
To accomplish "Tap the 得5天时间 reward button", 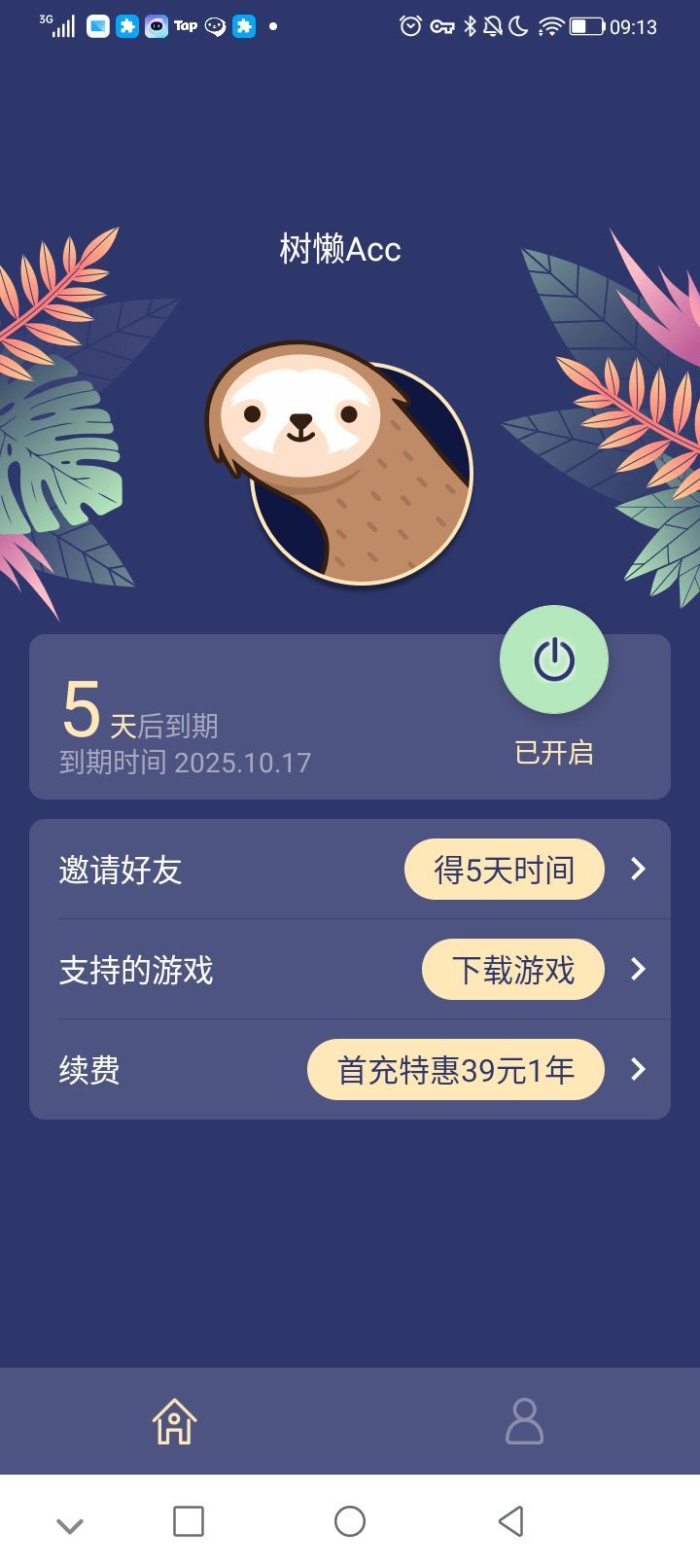I will [x=503, y=869].
